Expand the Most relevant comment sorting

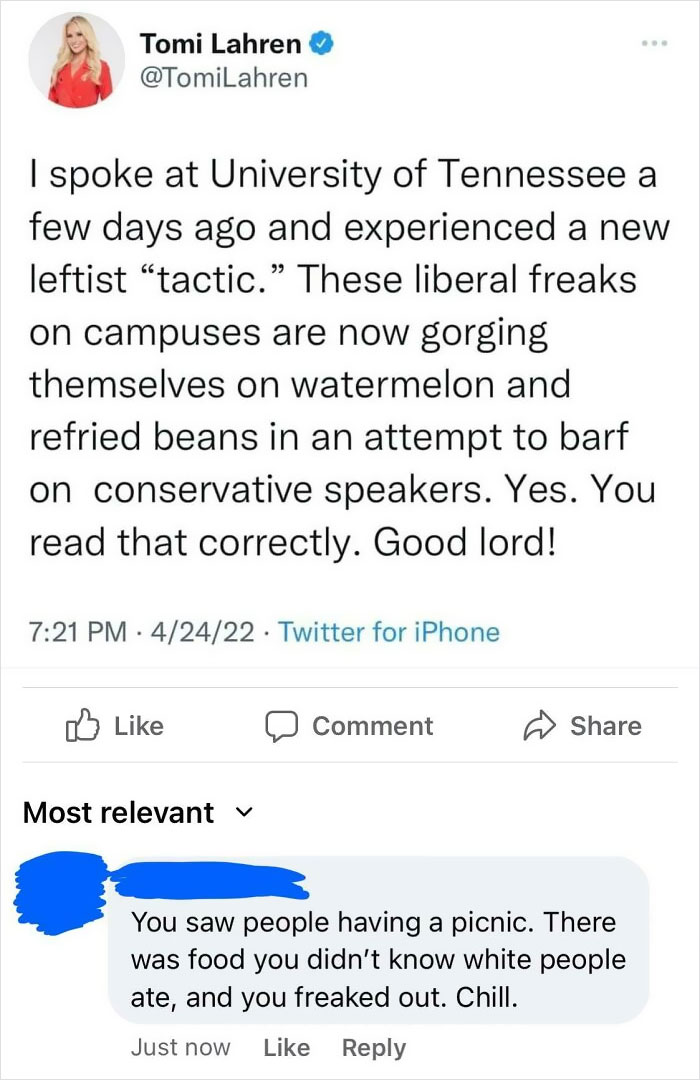point(135,813)
